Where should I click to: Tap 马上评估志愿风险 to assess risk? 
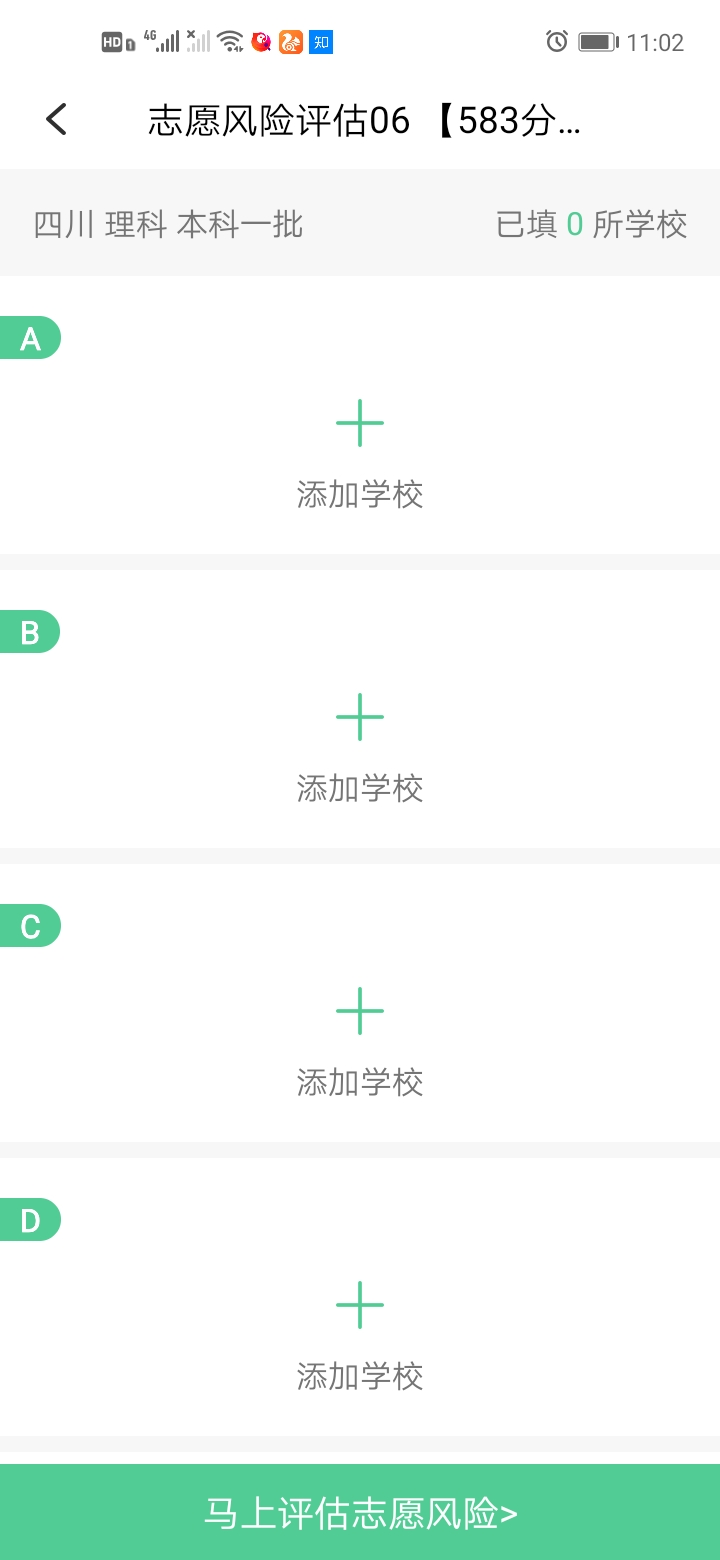[x=360, y=1512]
